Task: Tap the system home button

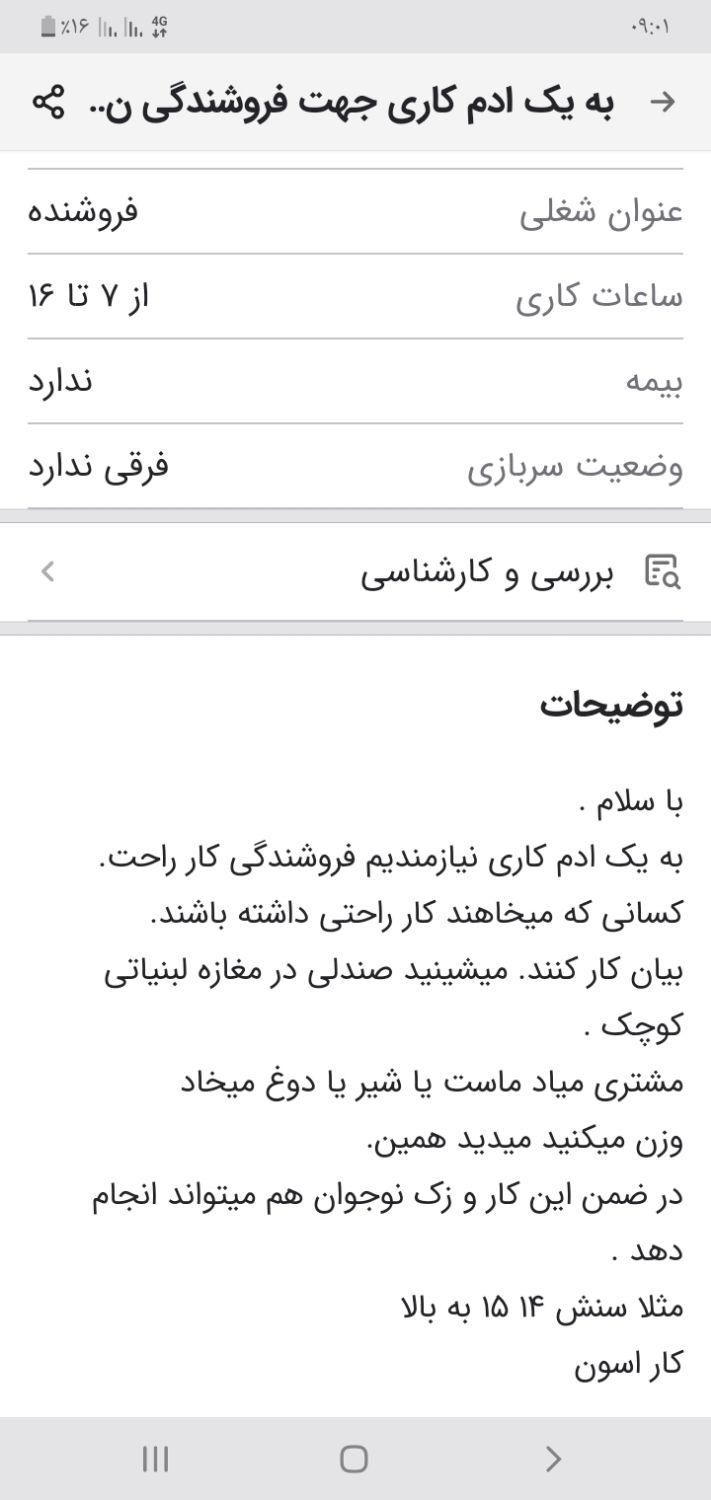Action: coord(354,1459)
